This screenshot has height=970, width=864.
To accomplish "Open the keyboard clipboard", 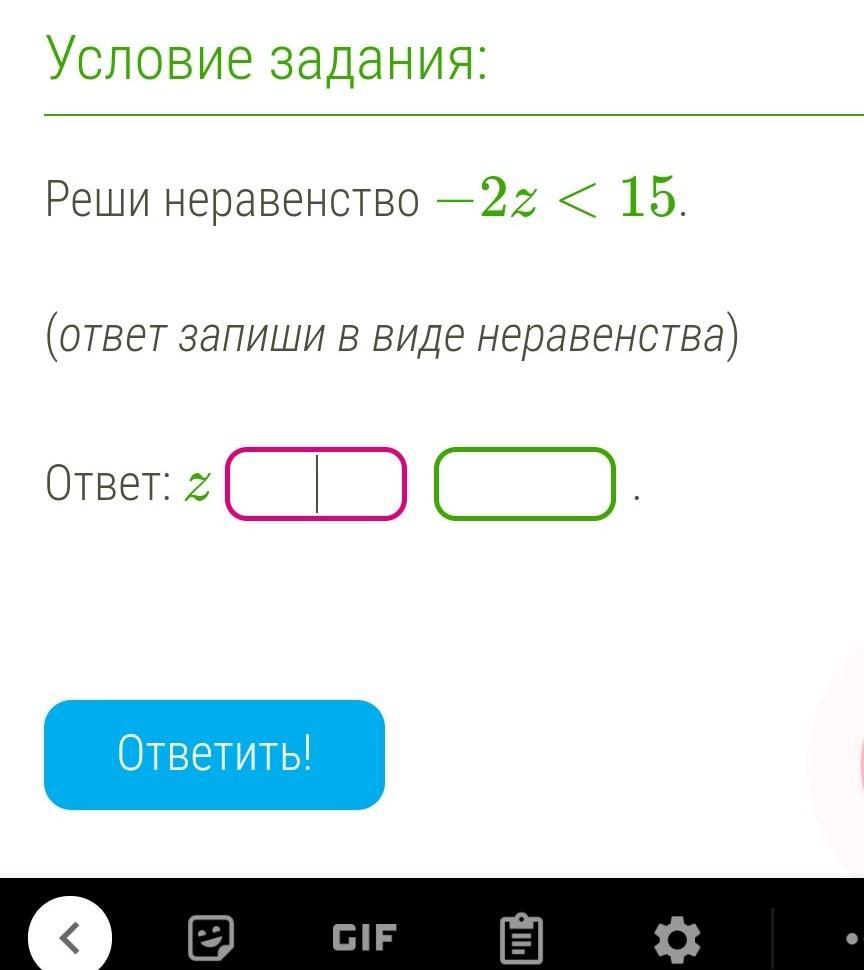I will pos(521,938).
